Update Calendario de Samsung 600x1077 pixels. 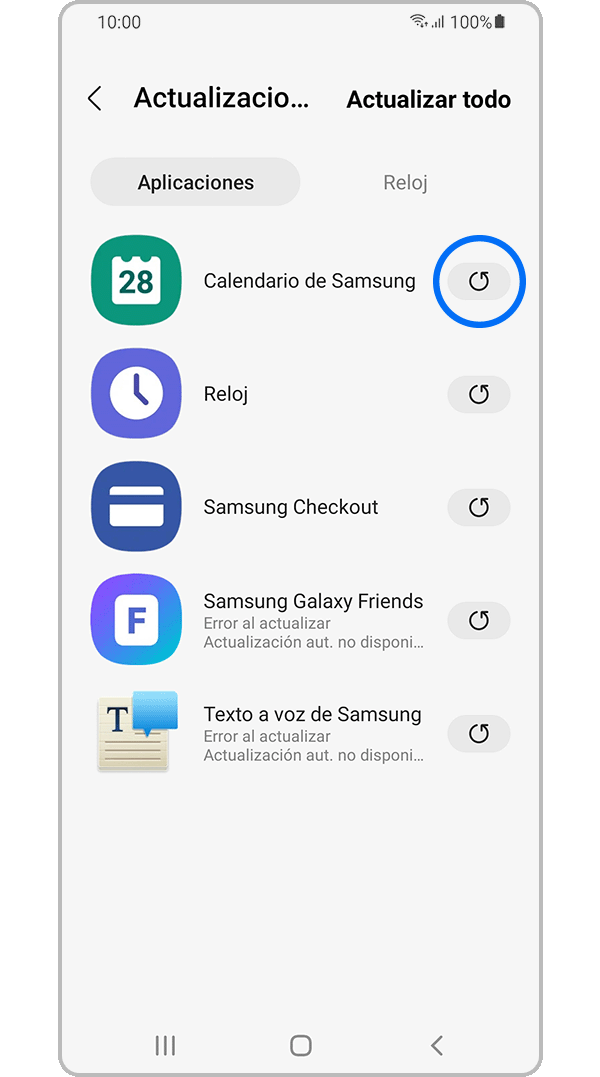479,282
